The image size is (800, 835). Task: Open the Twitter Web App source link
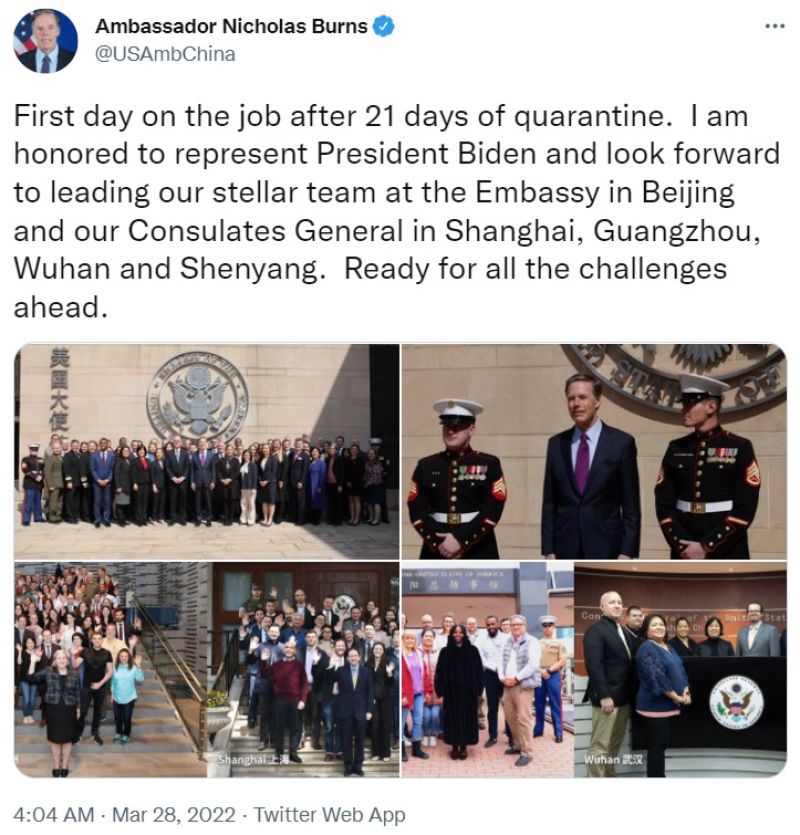coord(330,814)
